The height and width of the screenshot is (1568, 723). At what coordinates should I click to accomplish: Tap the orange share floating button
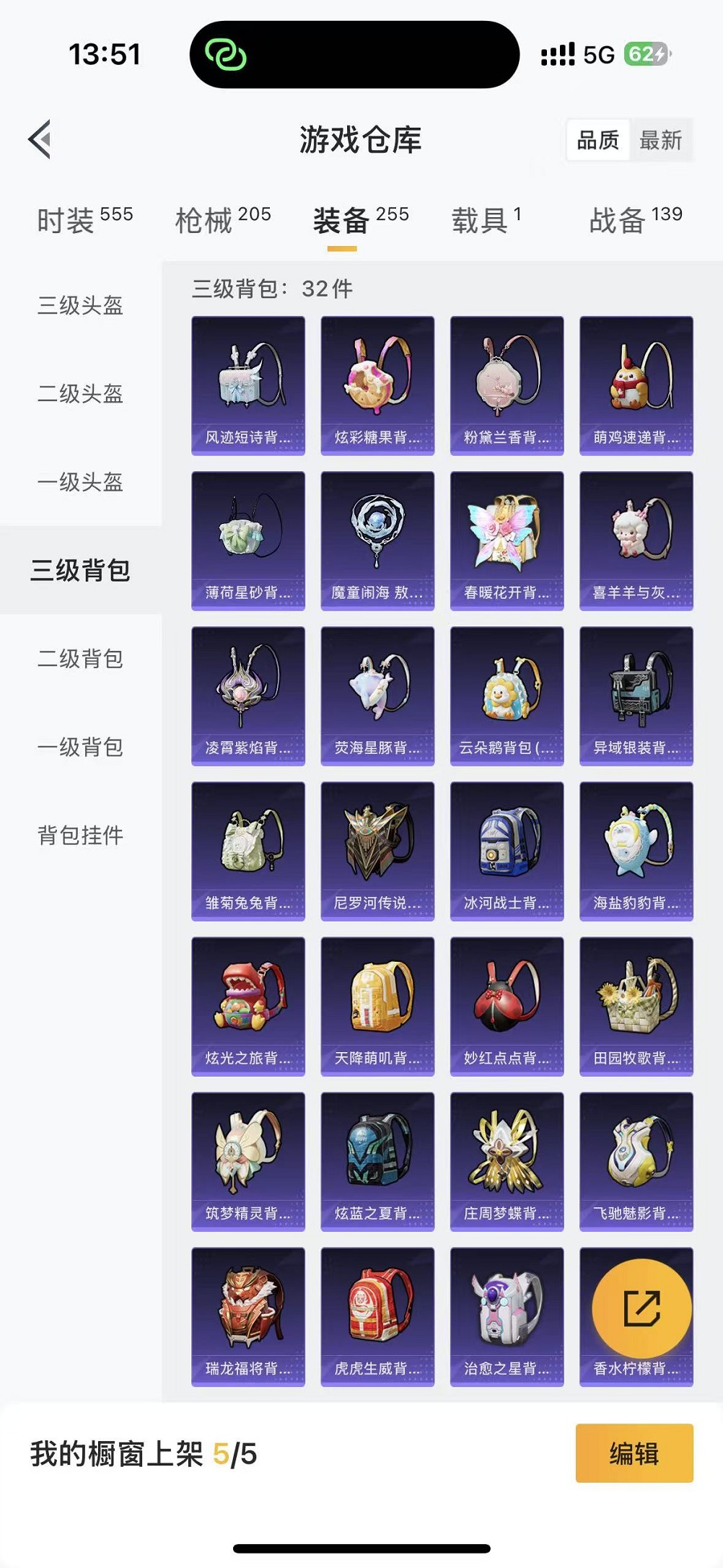click(x=641, y=1308)
